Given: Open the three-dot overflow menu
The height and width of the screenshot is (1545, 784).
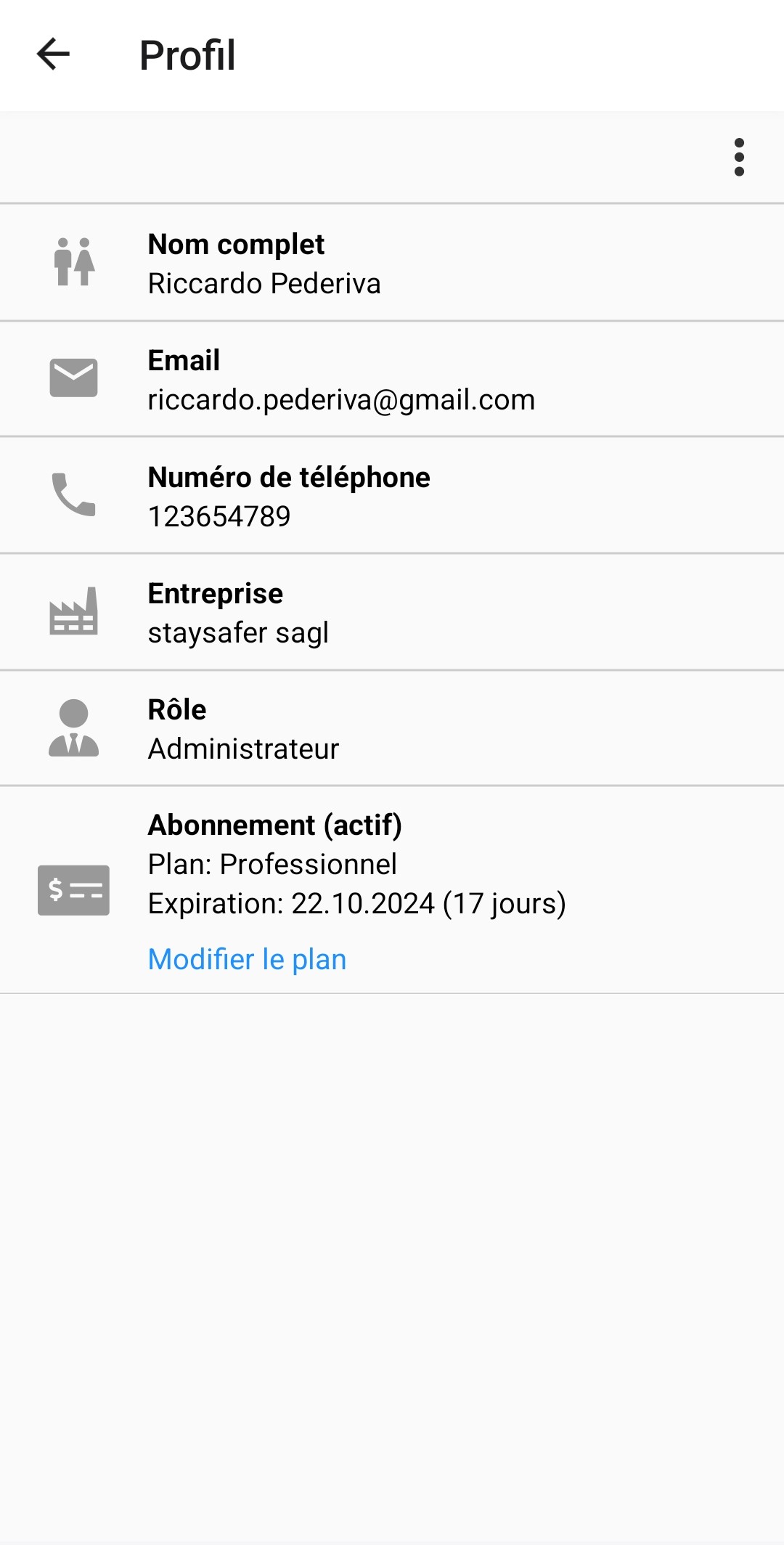Looking at the screenshot, I should click(738, 157).
